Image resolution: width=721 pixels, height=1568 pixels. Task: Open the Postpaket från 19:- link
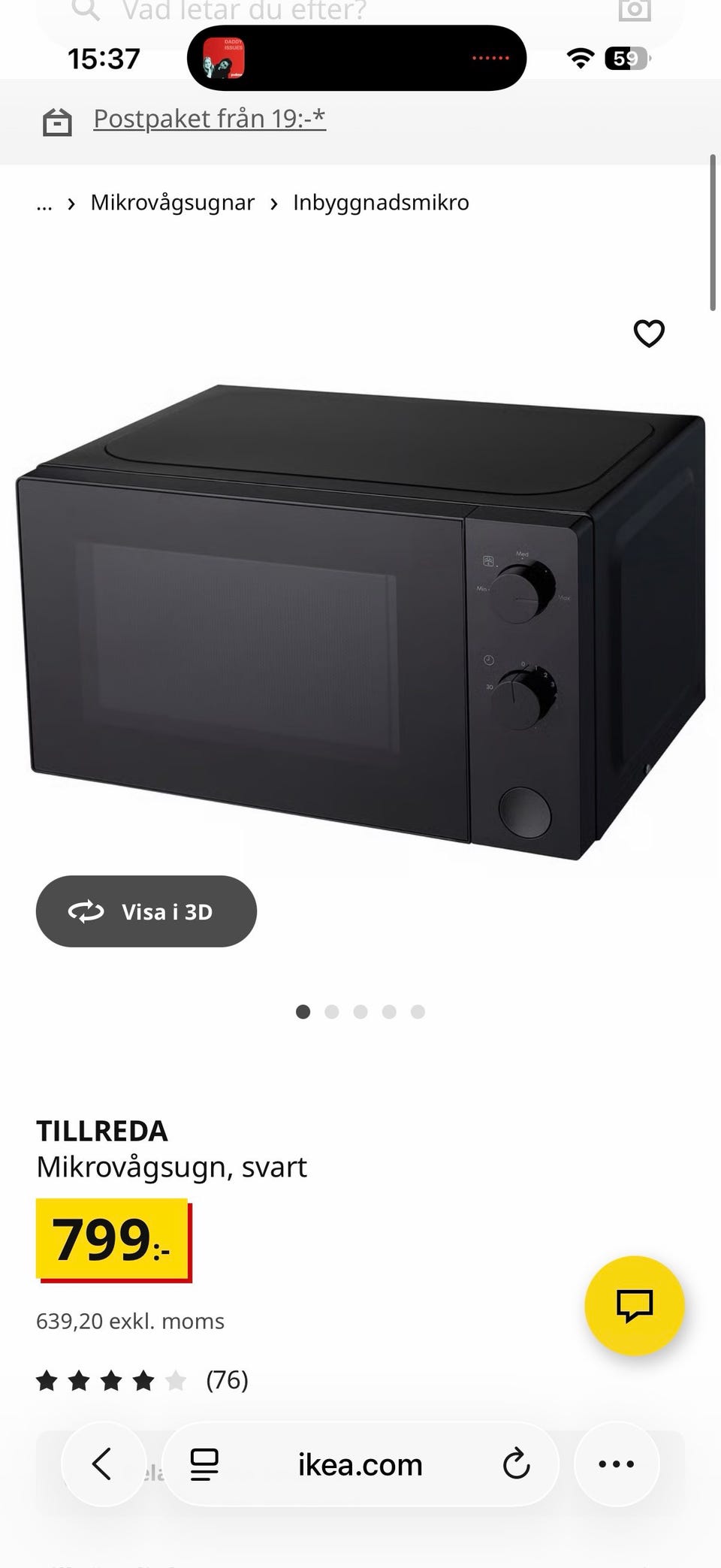tap(209, 119)
